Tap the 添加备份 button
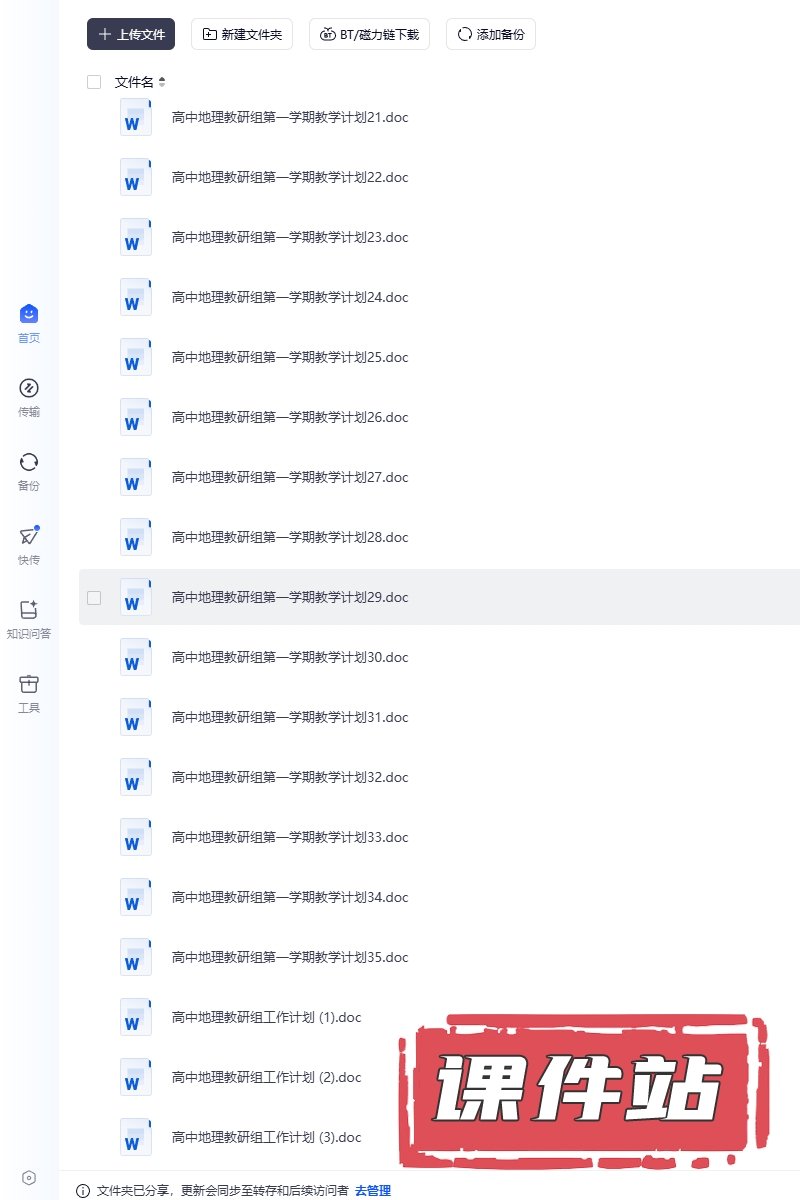 490,34
